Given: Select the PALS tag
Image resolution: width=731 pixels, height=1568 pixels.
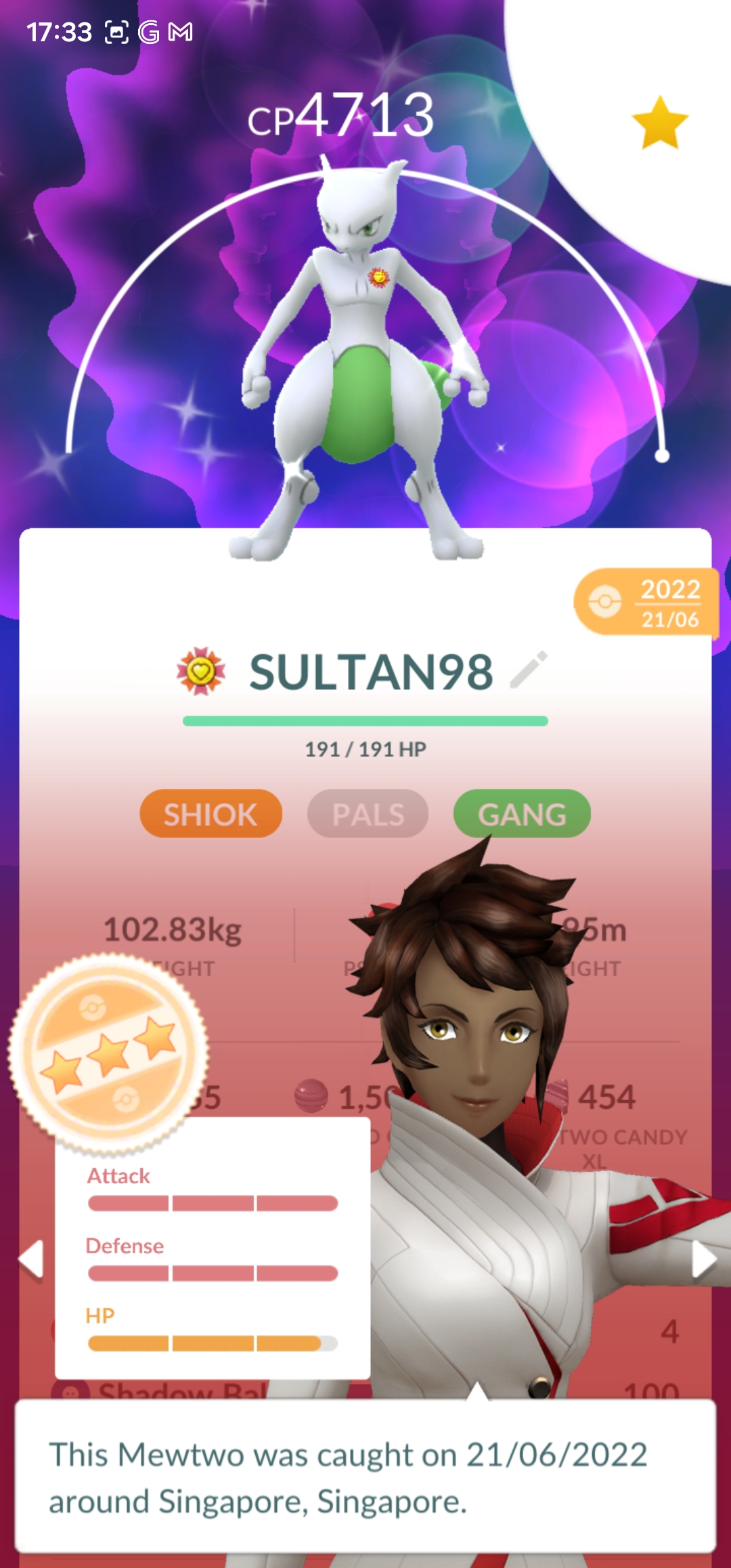Looking at the screenshot, I should 368,814.
